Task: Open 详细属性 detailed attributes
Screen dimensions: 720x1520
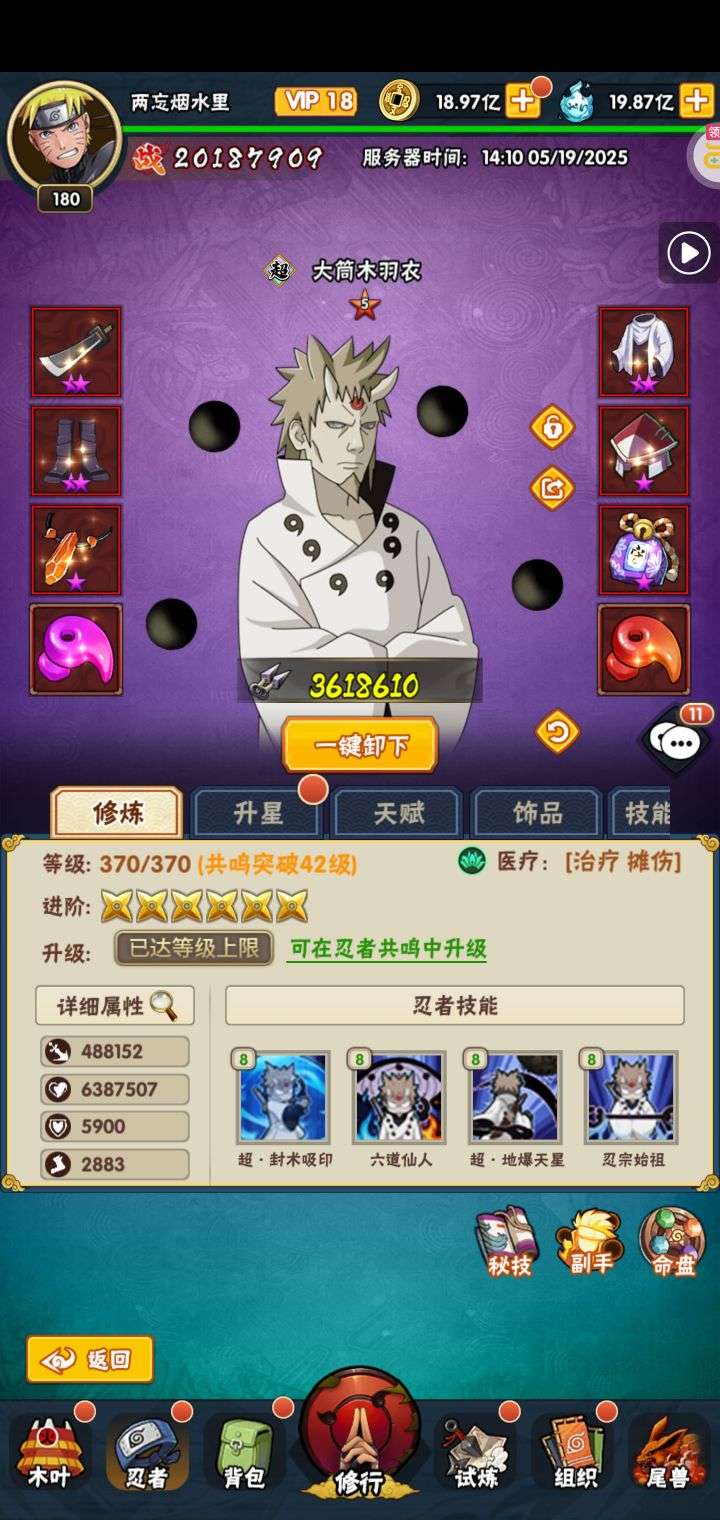Action: tap(115, 1006)
